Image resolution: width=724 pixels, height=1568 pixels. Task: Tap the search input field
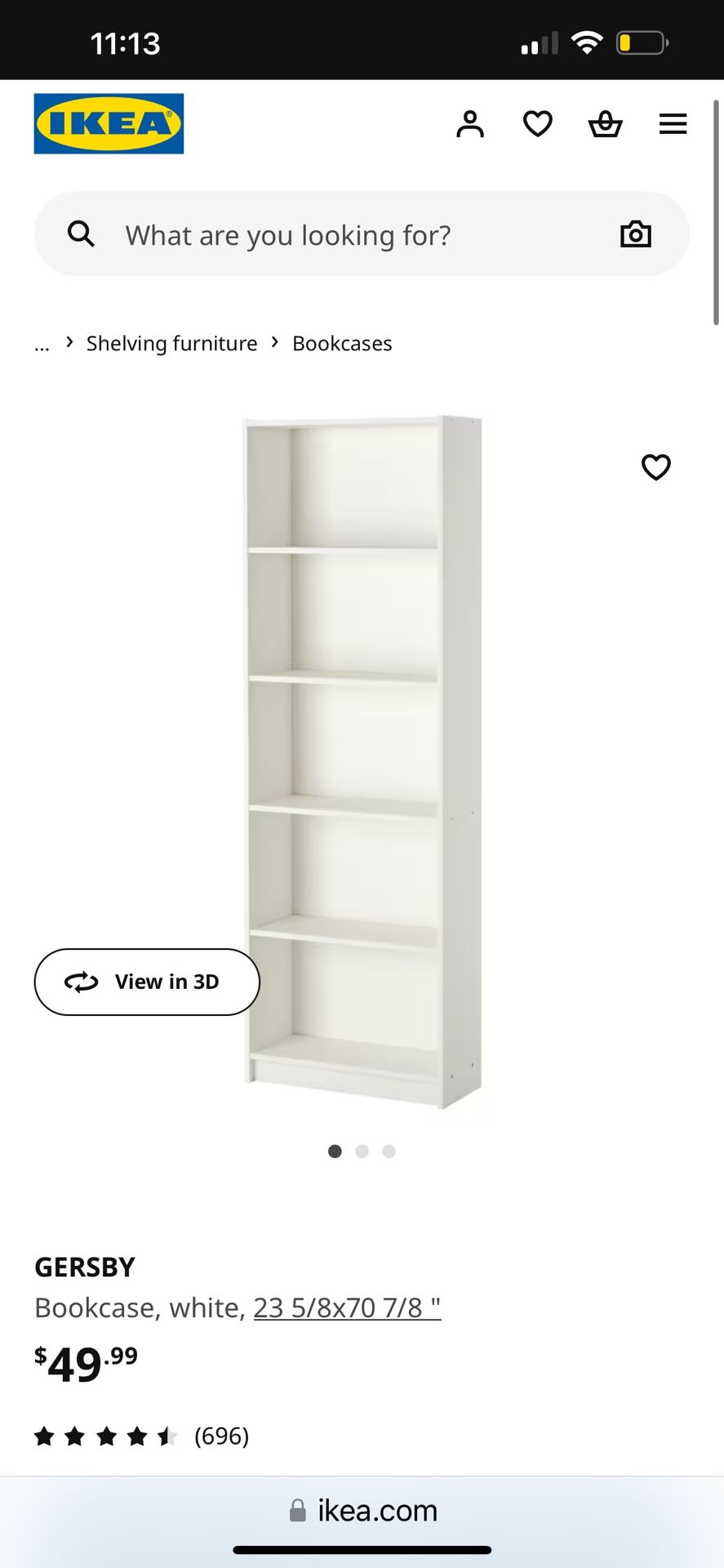tap(326, 234)
